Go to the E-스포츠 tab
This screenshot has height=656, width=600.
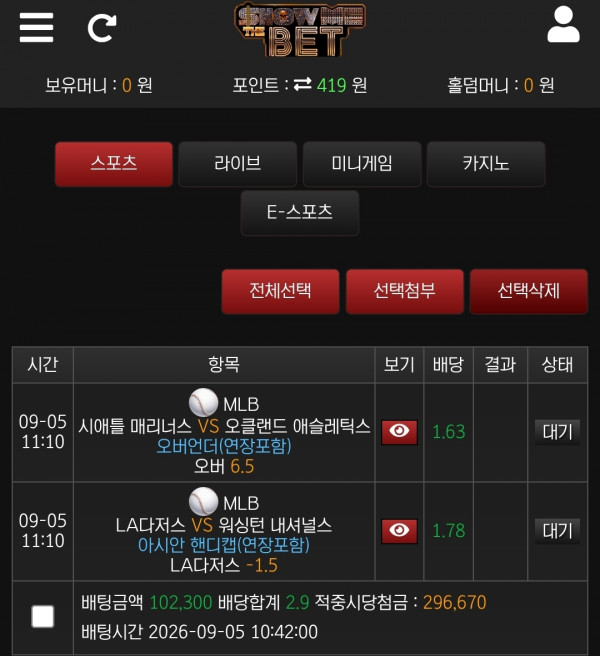pos(300,213)
